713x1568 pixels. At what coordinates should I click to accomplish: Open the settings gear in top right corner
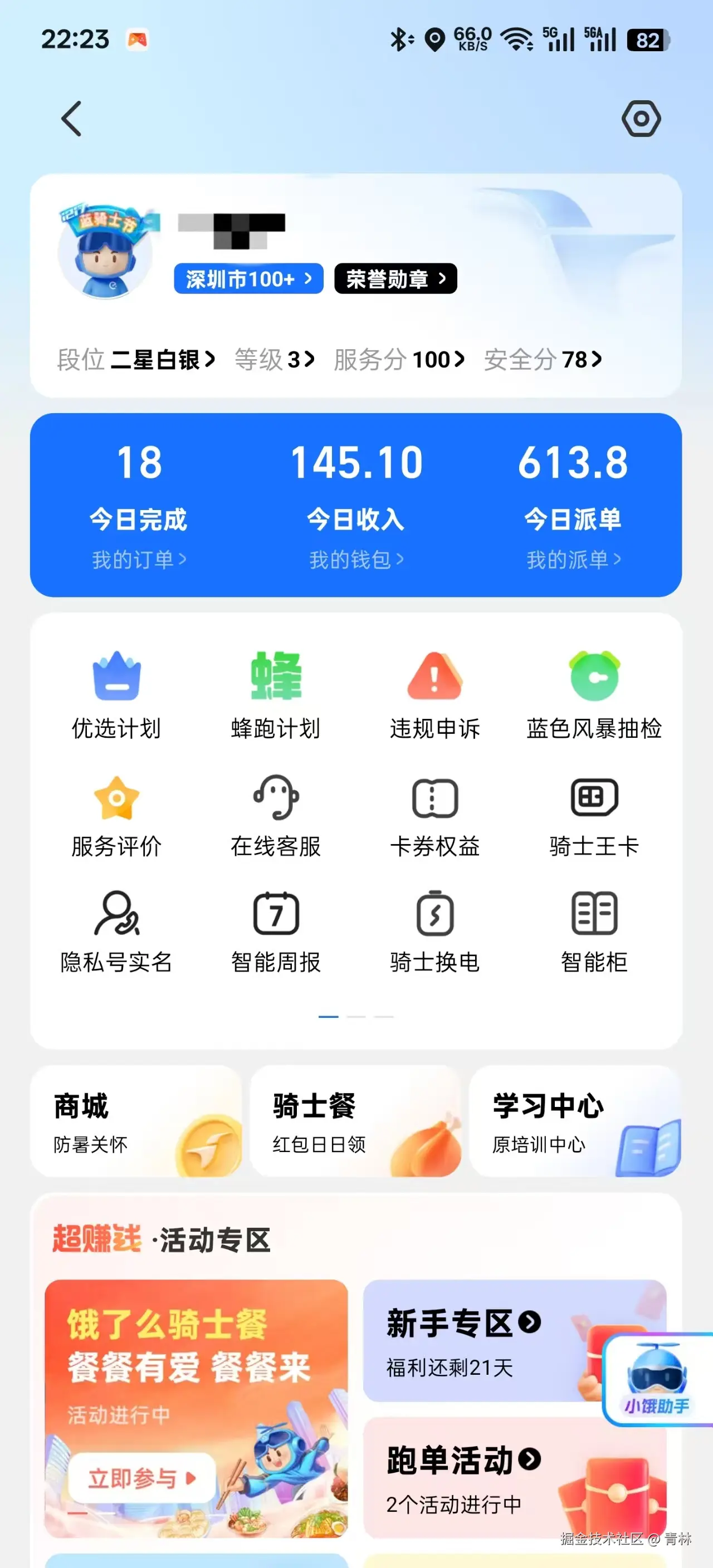[x=640, y=119]
